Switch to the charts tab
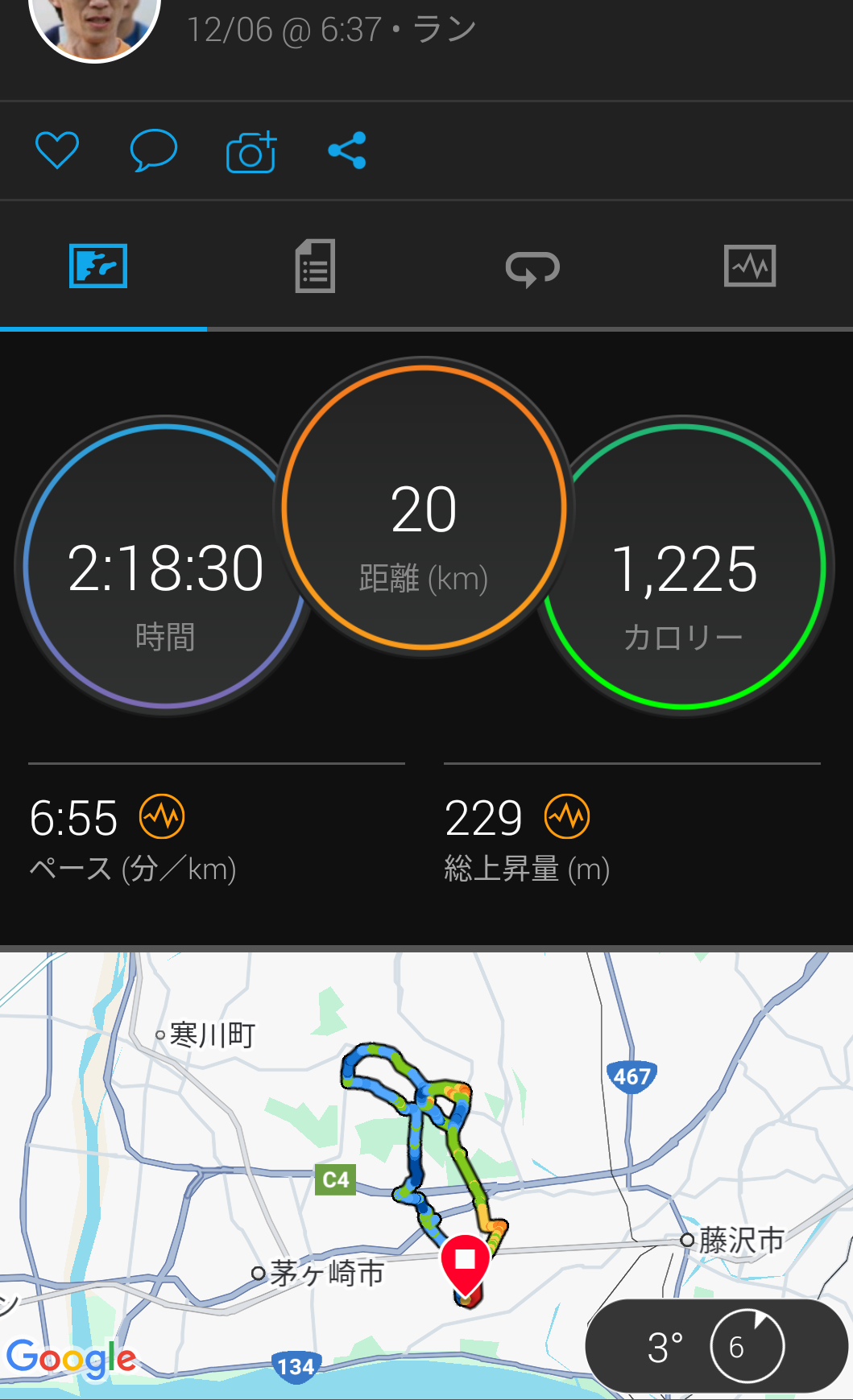 tap(750, 266)
